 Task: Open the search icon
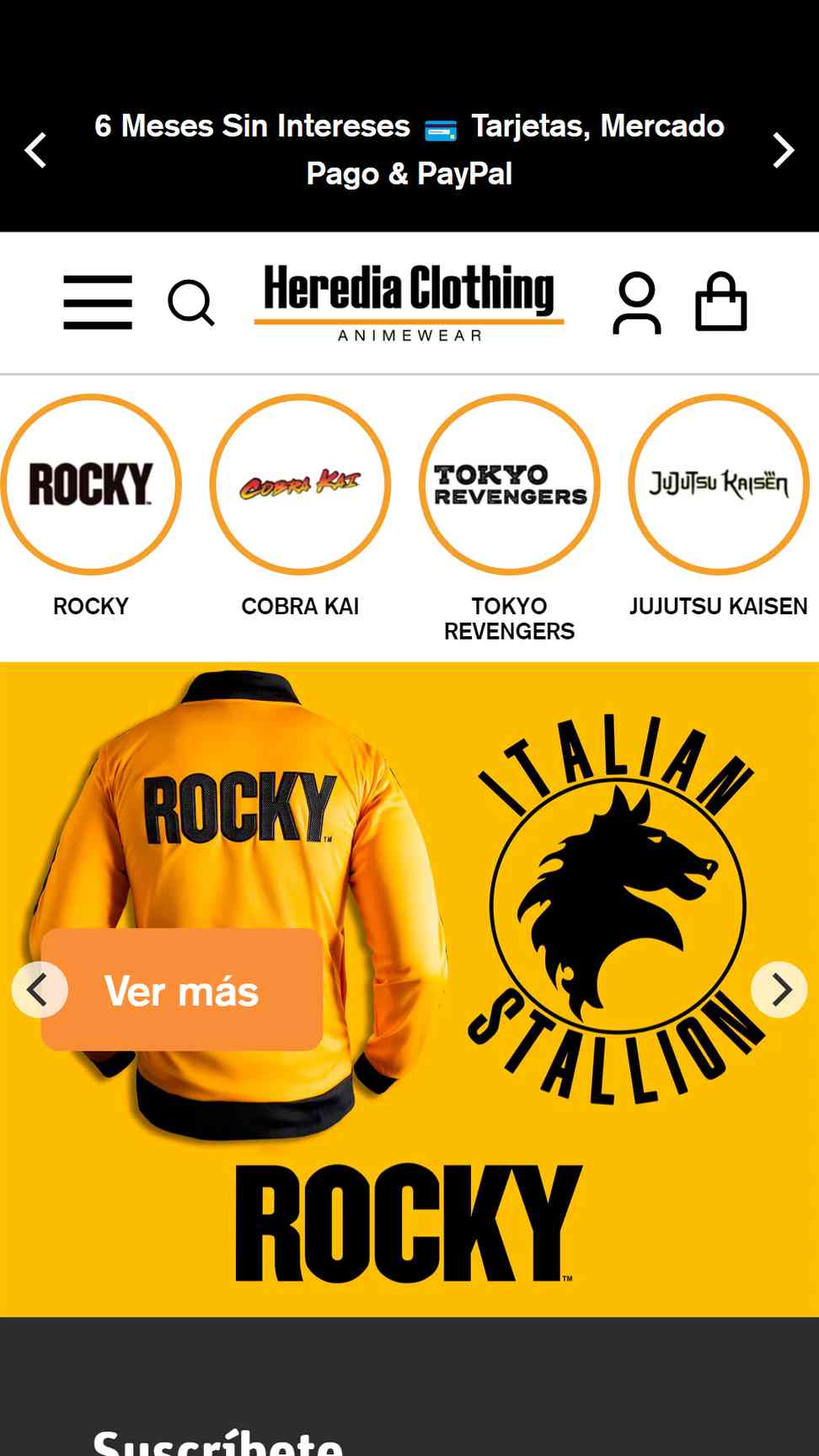point(191,302)
